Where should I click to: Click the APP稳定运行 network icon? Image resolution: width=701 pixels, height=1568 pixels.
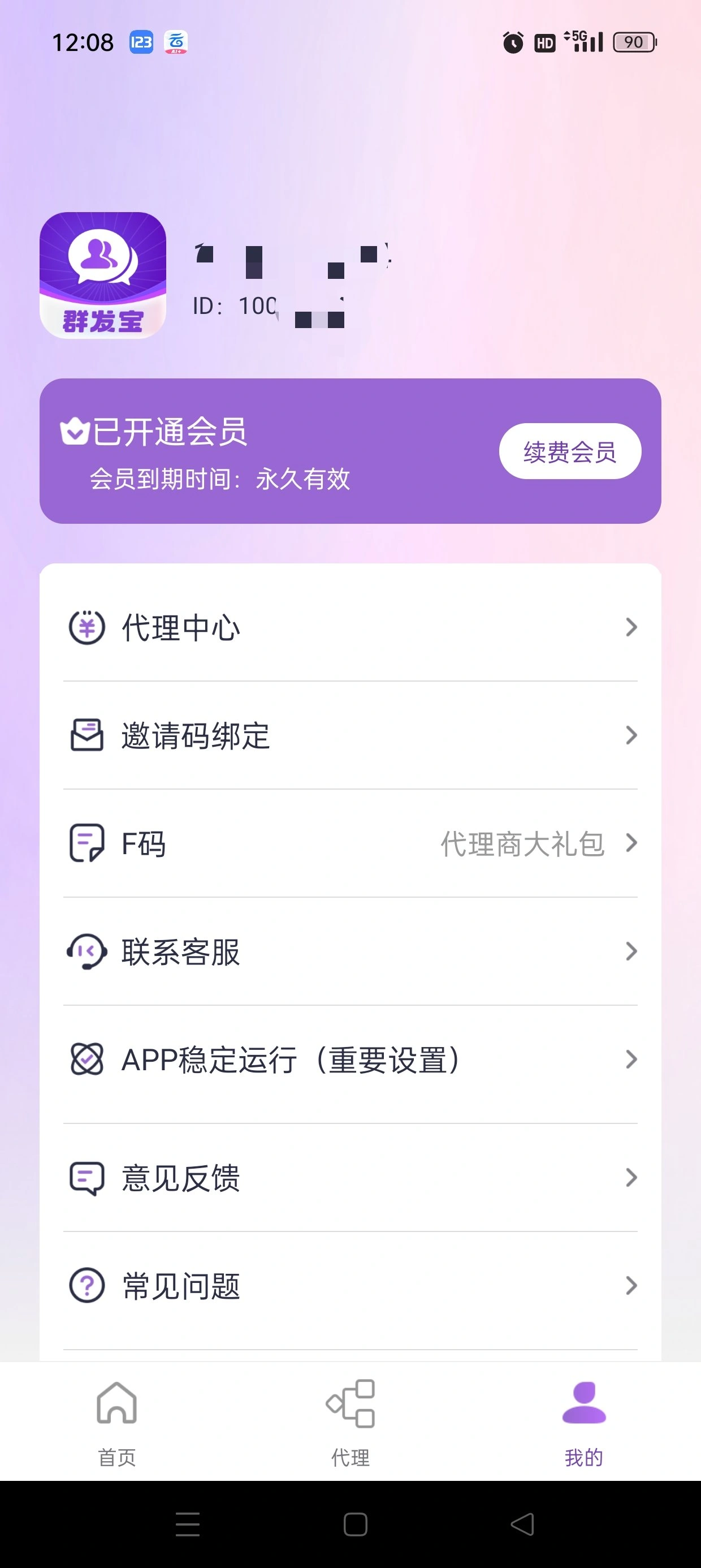(x=87, y=1059)
